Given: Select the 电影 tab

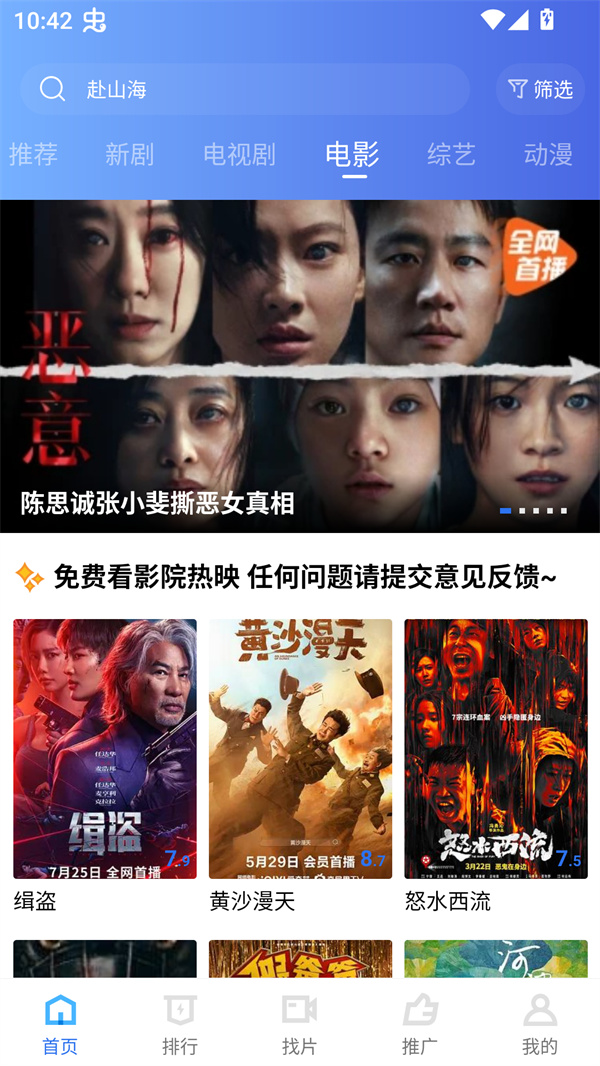Looking at the screenshot, I should [352, 154].
